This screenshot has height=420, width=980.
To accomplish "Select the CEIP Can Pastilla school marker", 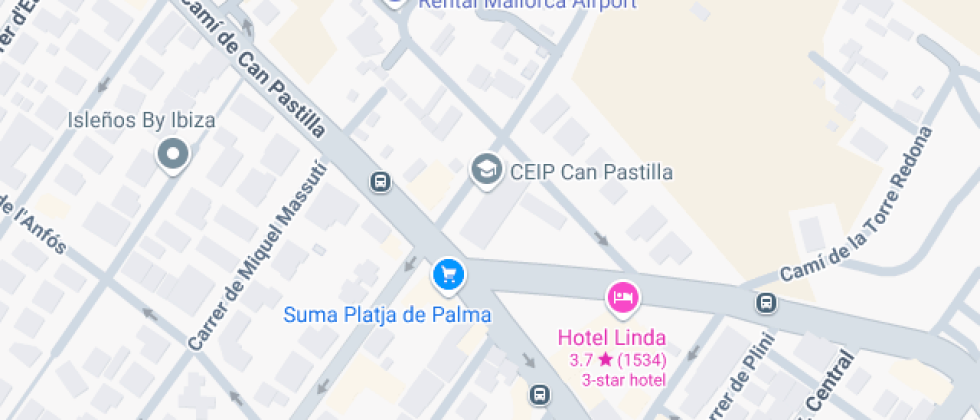I will (x=486, y=170).
